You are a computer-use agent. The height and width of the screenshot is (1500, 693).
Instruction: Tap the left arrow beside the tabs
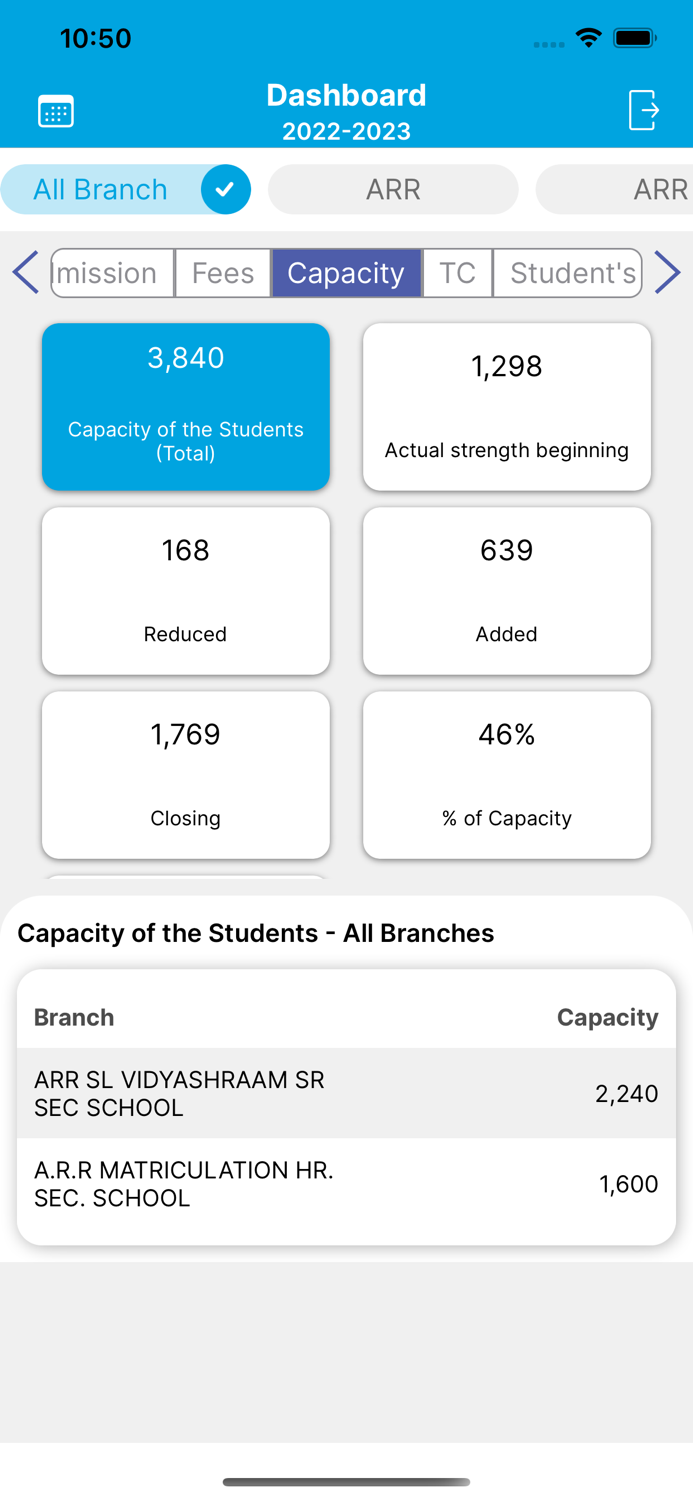click(26, 272)
